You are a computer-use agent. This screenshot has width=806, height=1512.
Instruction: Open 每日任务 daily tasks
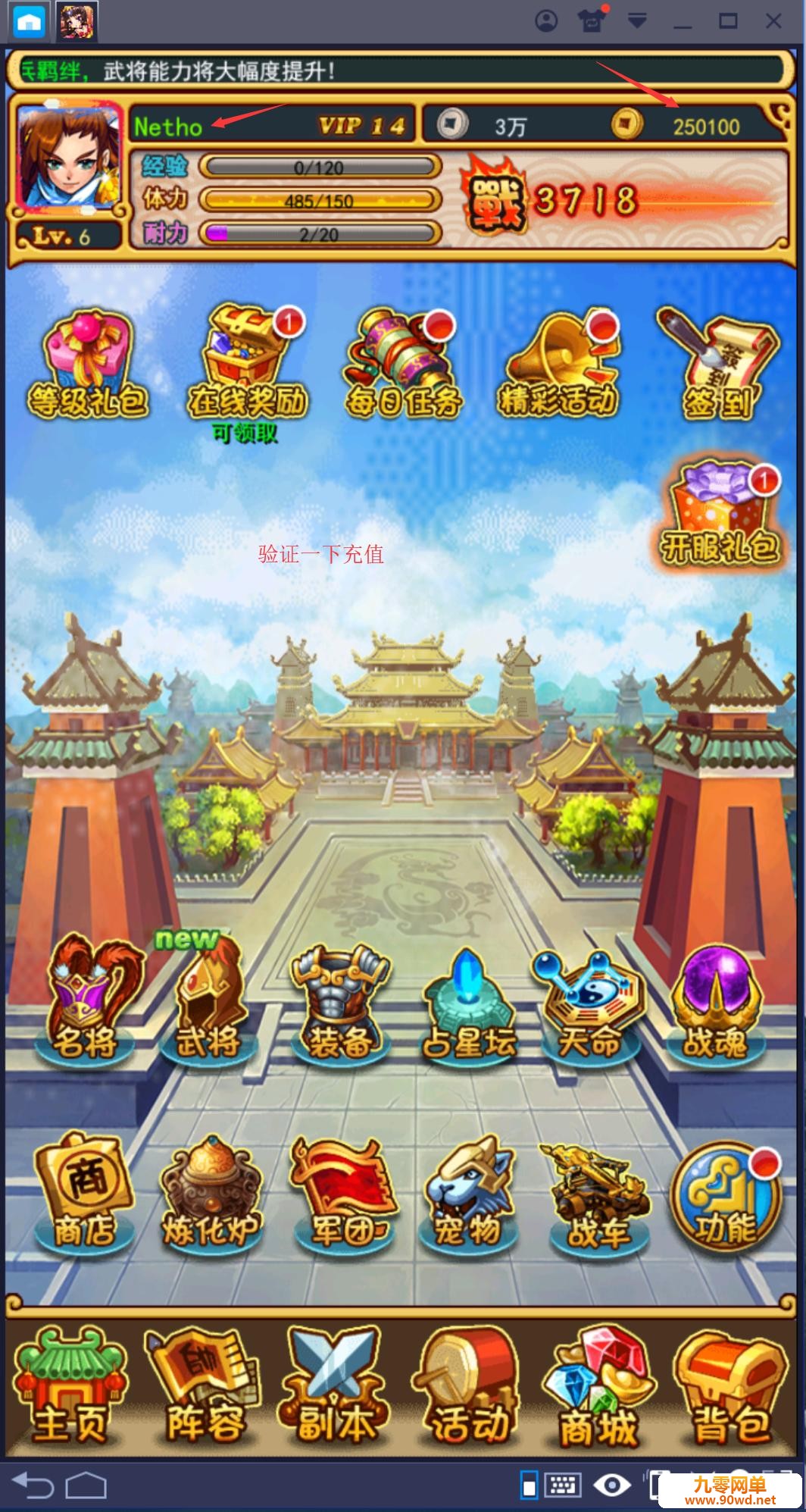pyautogui.click(x=403, y=365)
